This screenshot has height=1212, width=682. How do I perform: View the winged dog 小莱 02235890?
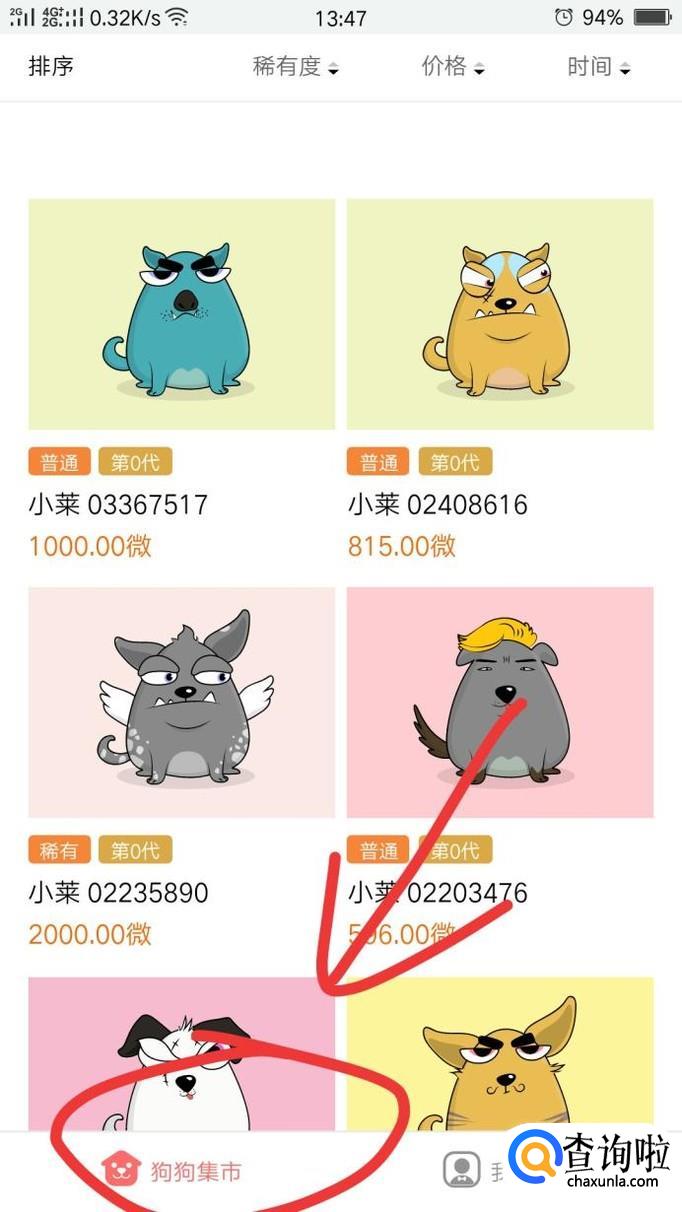click(x=181, y=702)
